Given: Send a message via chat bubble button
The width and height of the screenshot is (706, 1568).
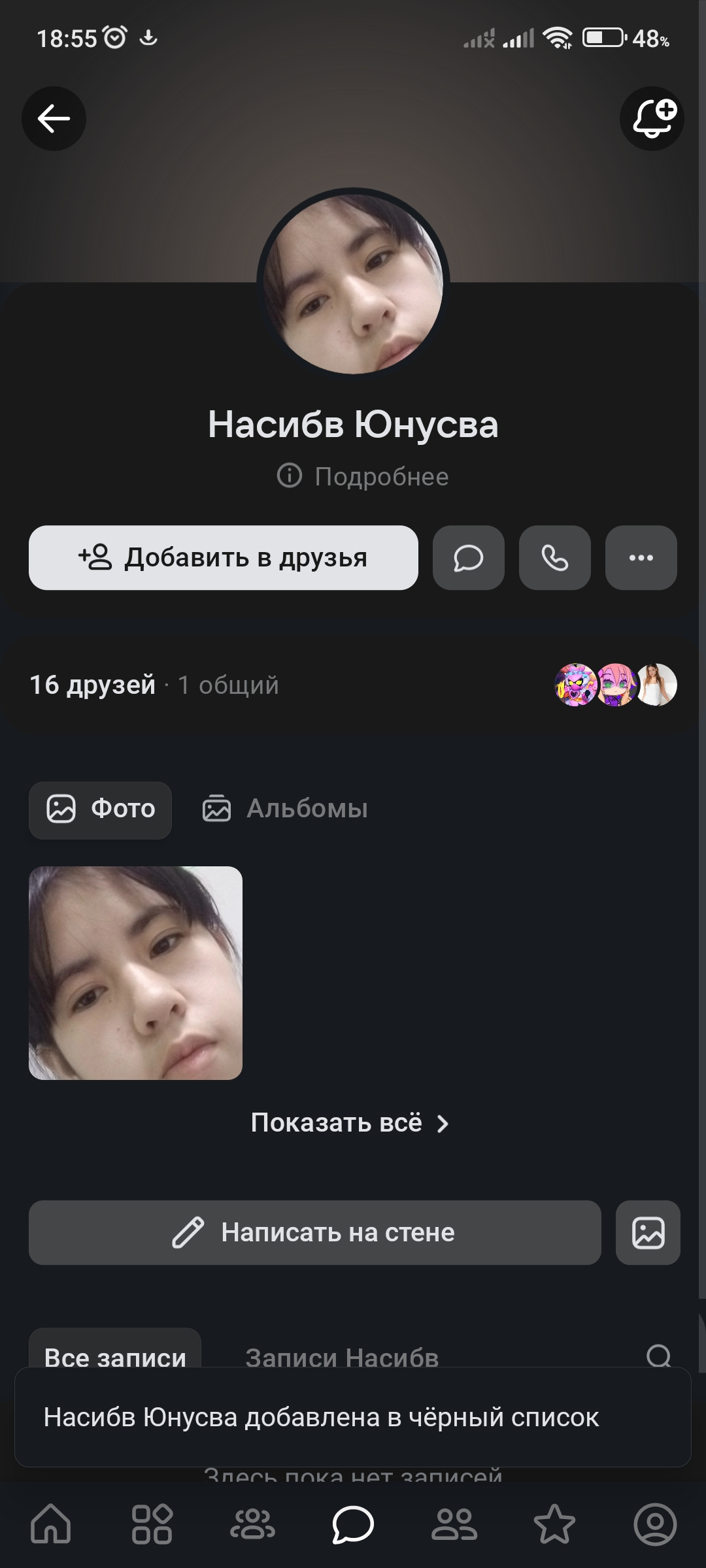Looking at the screenshot, I should pos(468,558).
